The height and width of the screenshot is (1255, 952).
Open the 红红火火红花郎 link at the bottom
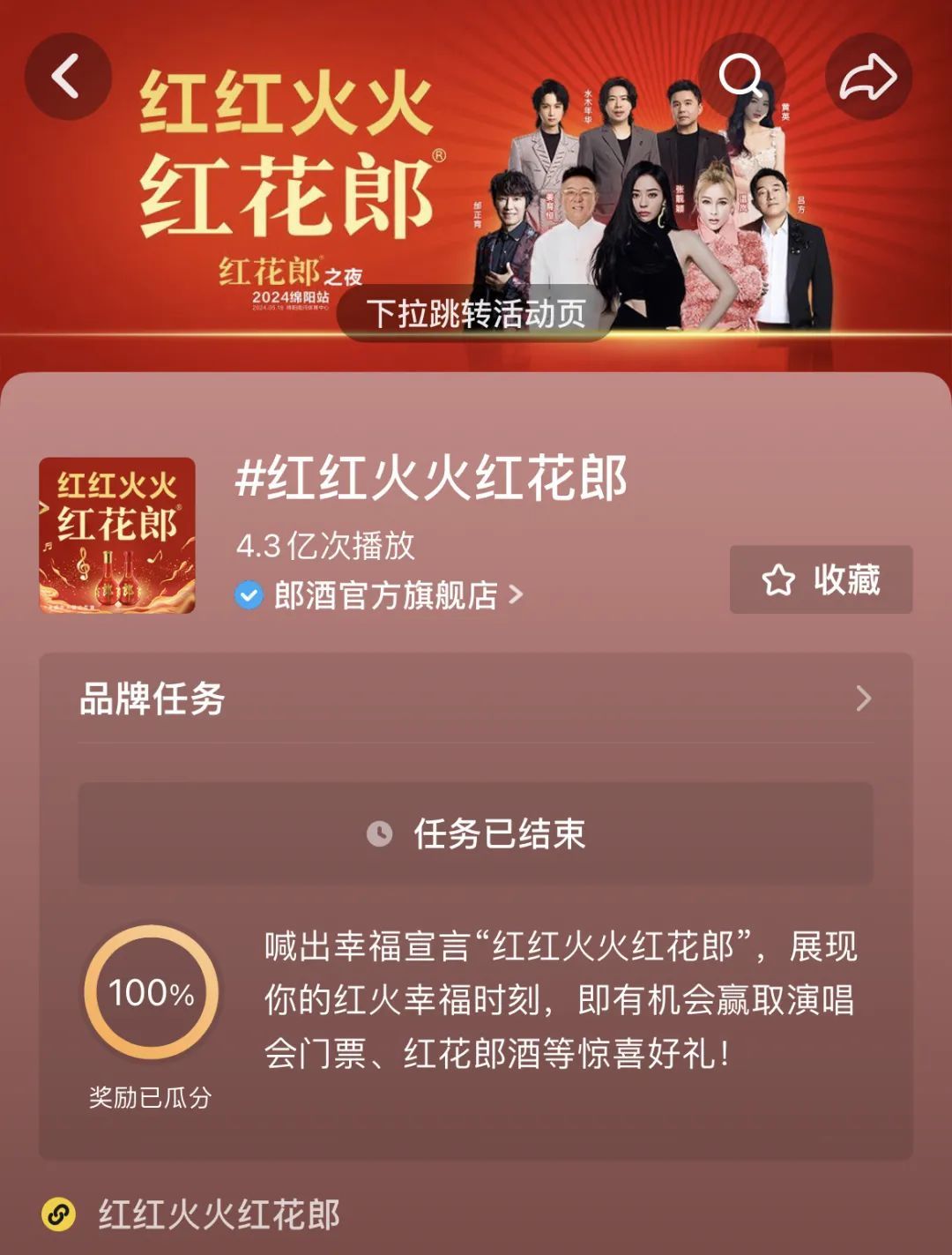(218, 1214)
